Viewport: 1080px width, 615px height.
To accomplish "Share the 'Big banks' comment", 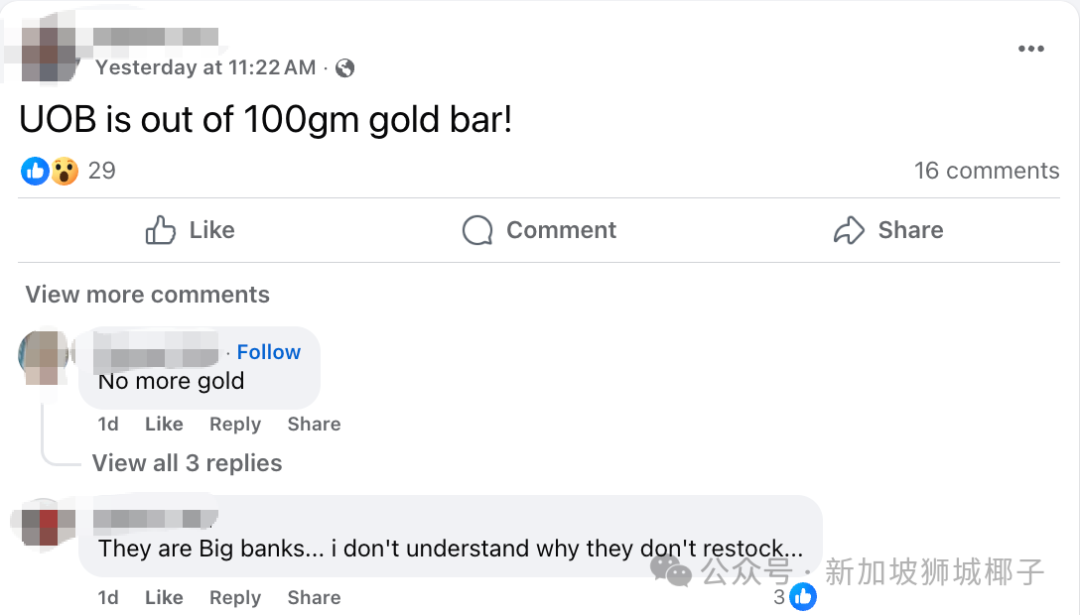I will pyautogui.click(x=313, y=597).
